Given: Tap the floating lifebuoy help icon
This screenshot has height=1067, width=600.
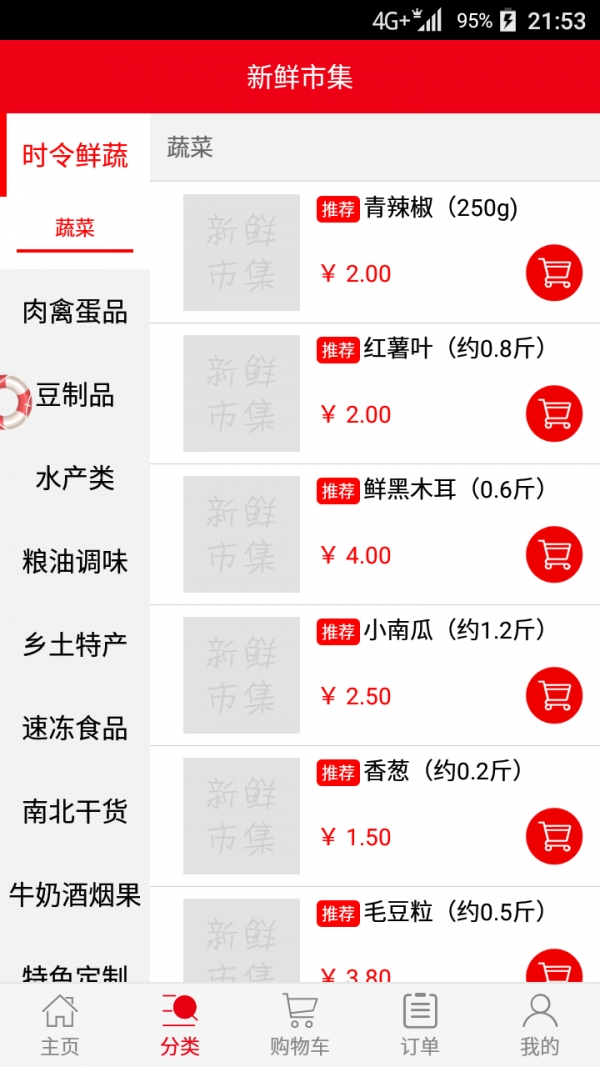Looking at the screenshot, I should [12, 402].
